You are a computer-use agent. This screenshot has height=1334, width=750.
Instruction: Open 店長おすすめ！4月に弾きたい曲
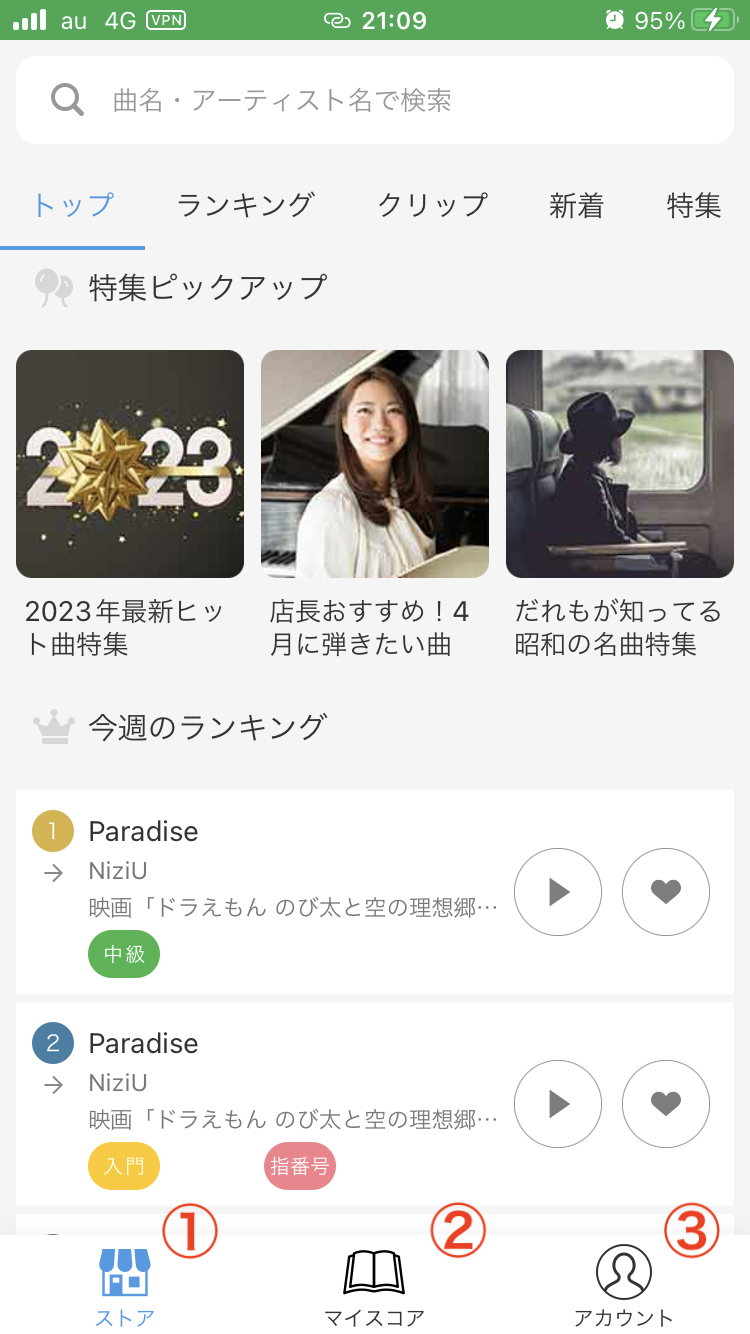tap(374, 463)
